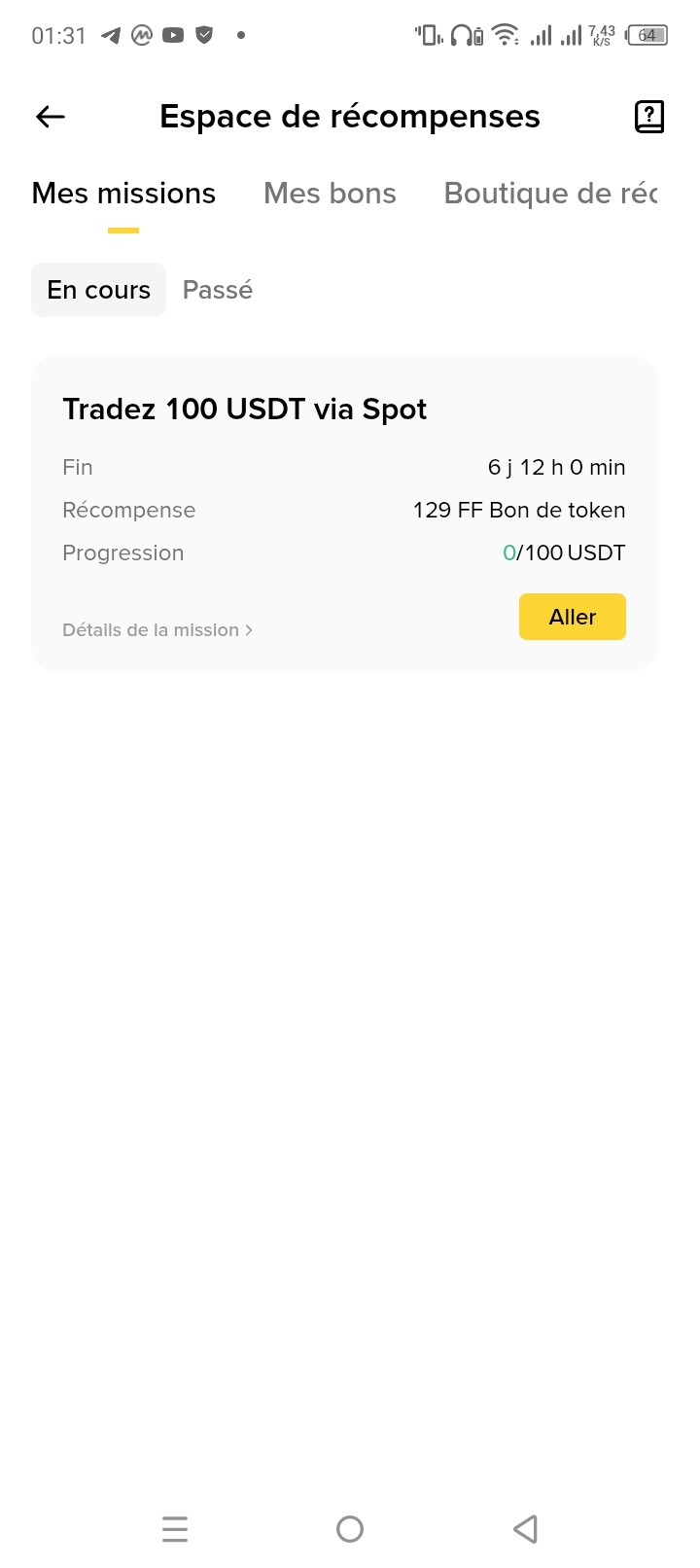The image size is (700, 1568).
Task: Switch to the Mes bons tab
Action: 330,194
